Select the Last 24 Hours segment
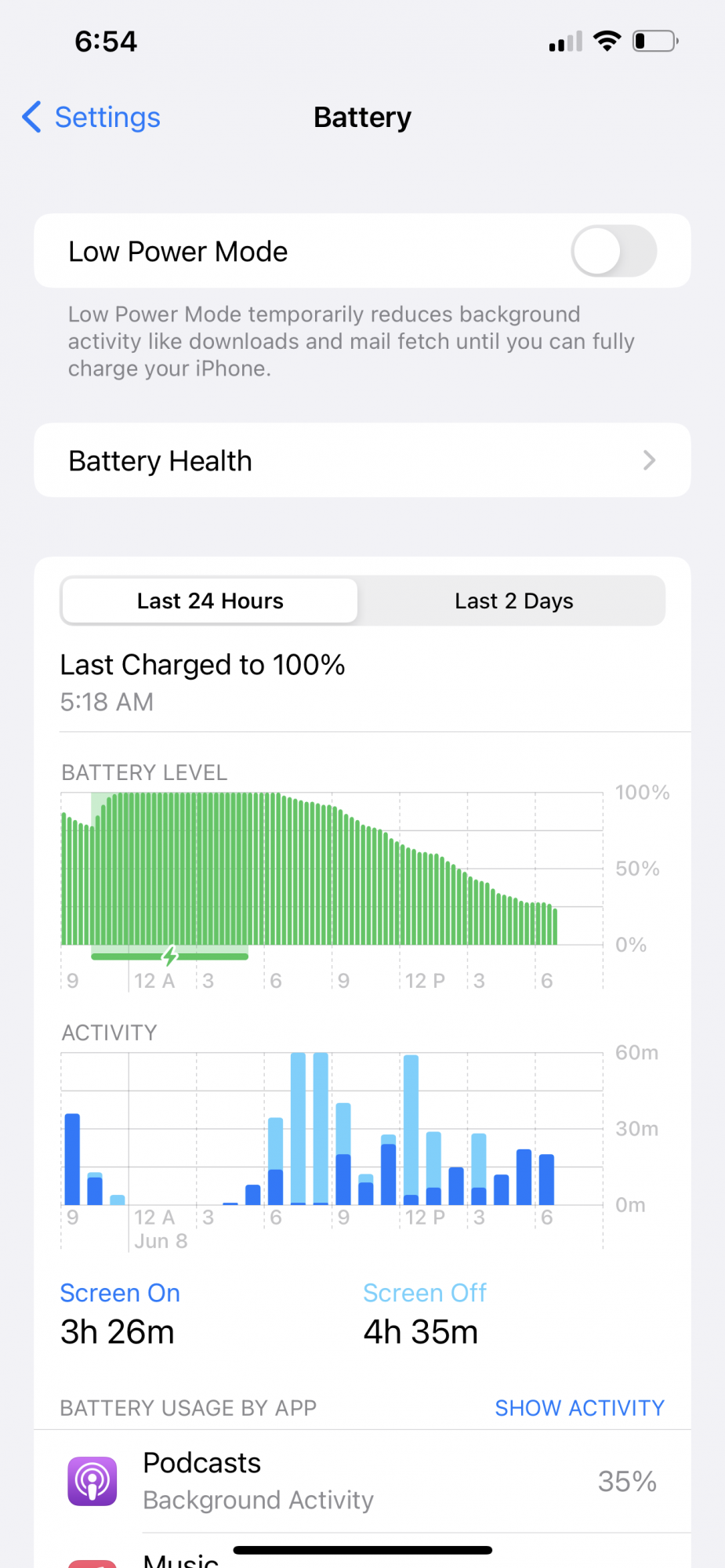The width and height of the screenshot is (725, 1568). 210,601
